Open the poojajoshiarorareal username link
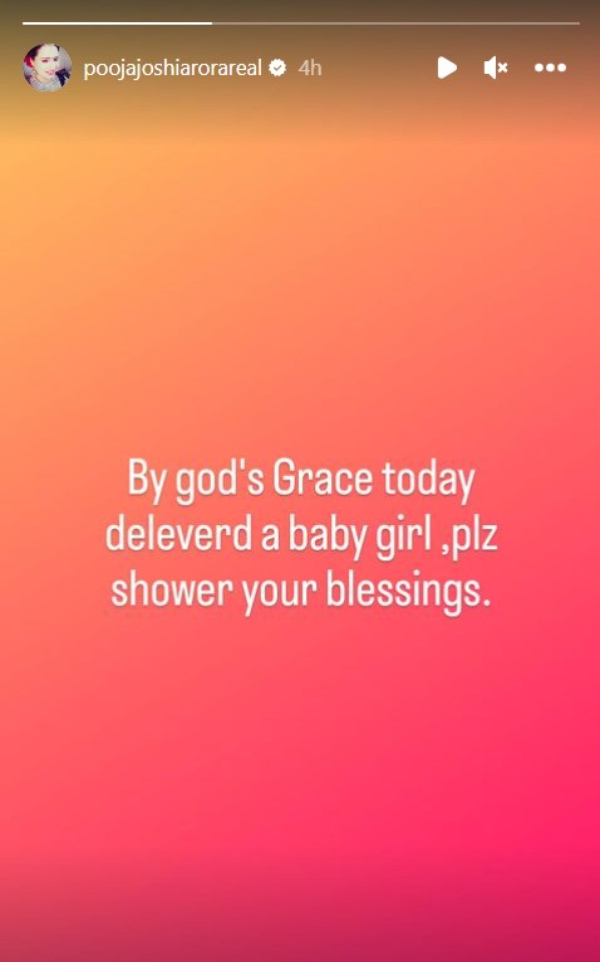Image resolution: width=600 pixels, height=962 pixels. [x=172, y=68]
